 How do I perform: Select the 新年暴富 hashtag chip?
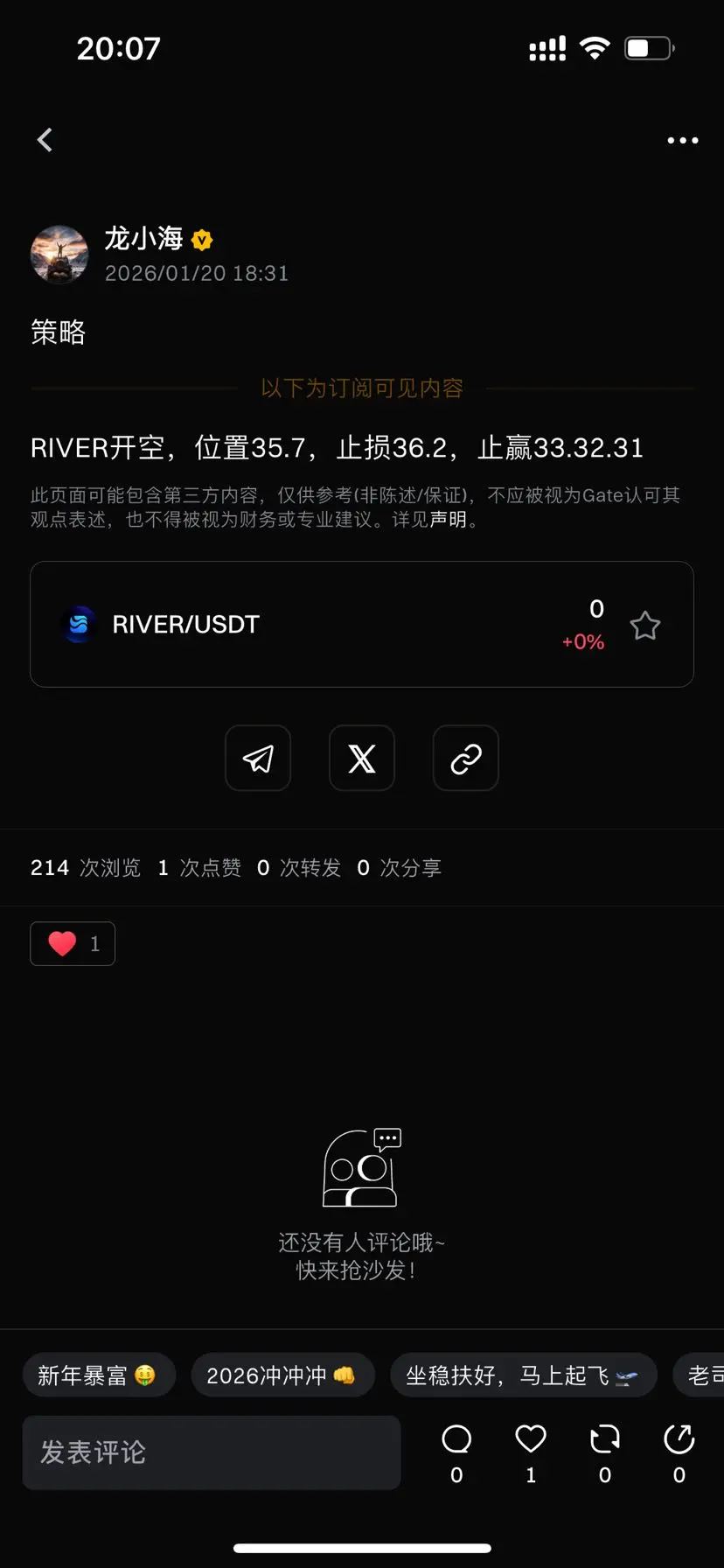tap(99, 1375)
